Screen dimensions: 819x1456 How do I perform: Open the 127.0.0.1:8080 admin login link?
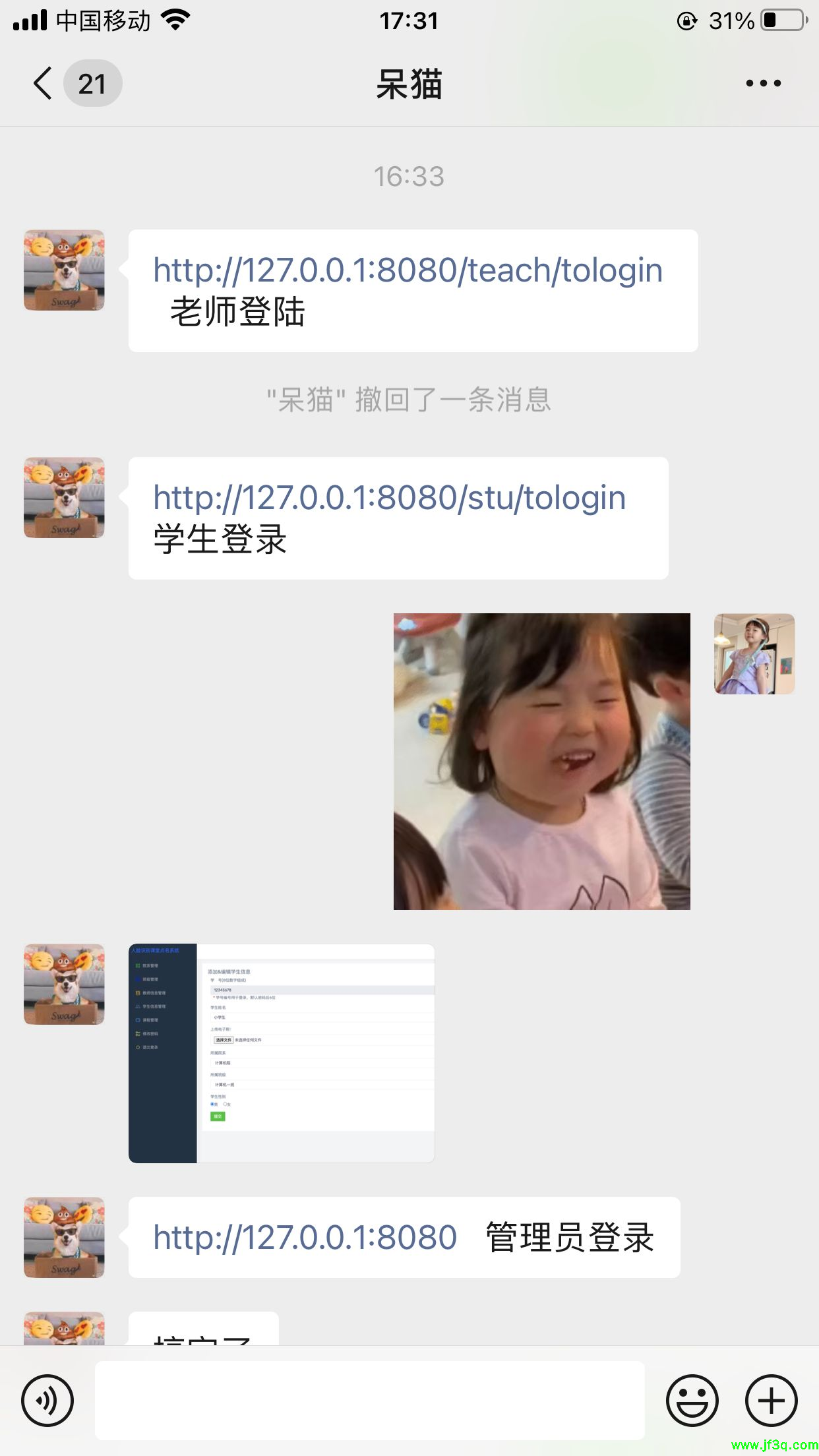pyautogui.click(x=305, y=1238)
